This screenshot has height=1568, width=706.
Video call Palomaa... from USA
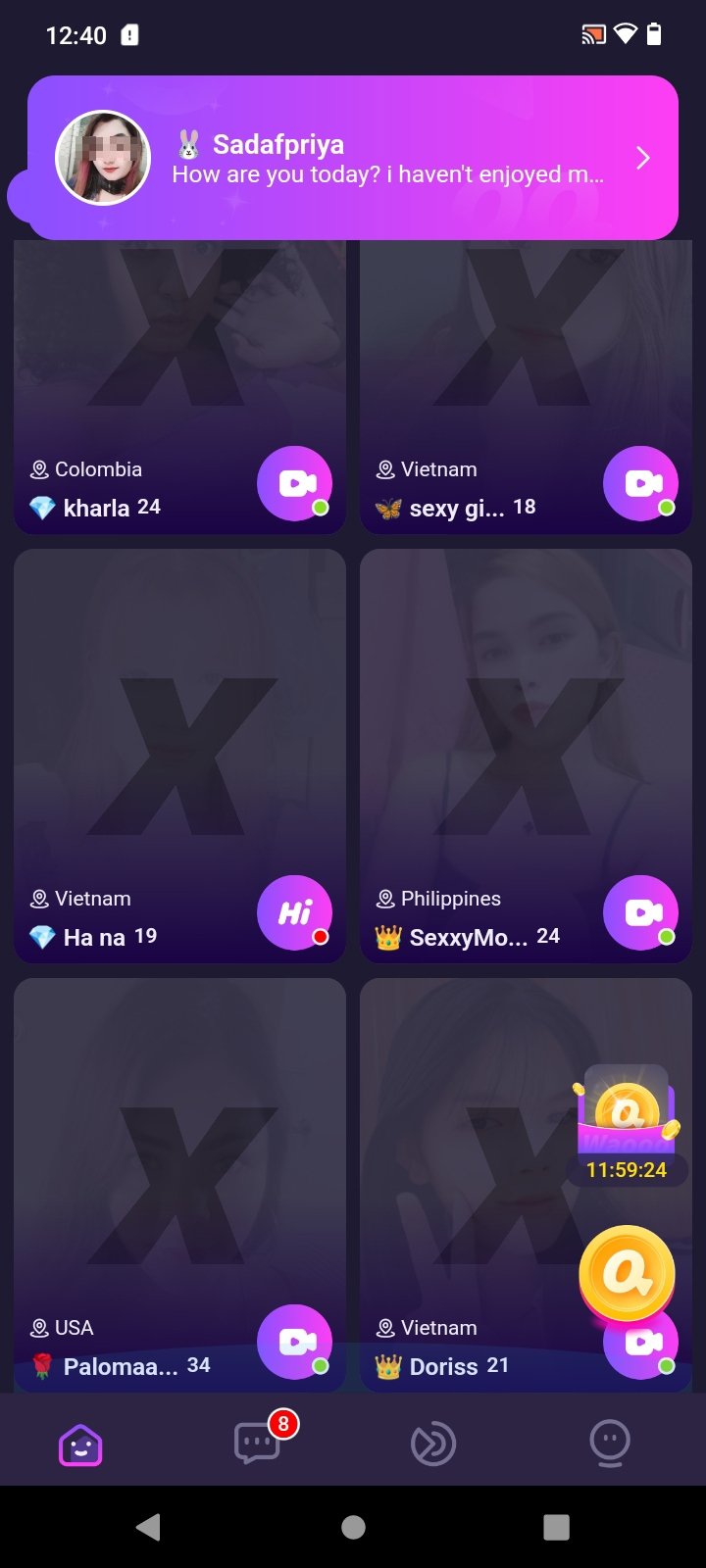pyautogui.click(x=294, y=1342)
